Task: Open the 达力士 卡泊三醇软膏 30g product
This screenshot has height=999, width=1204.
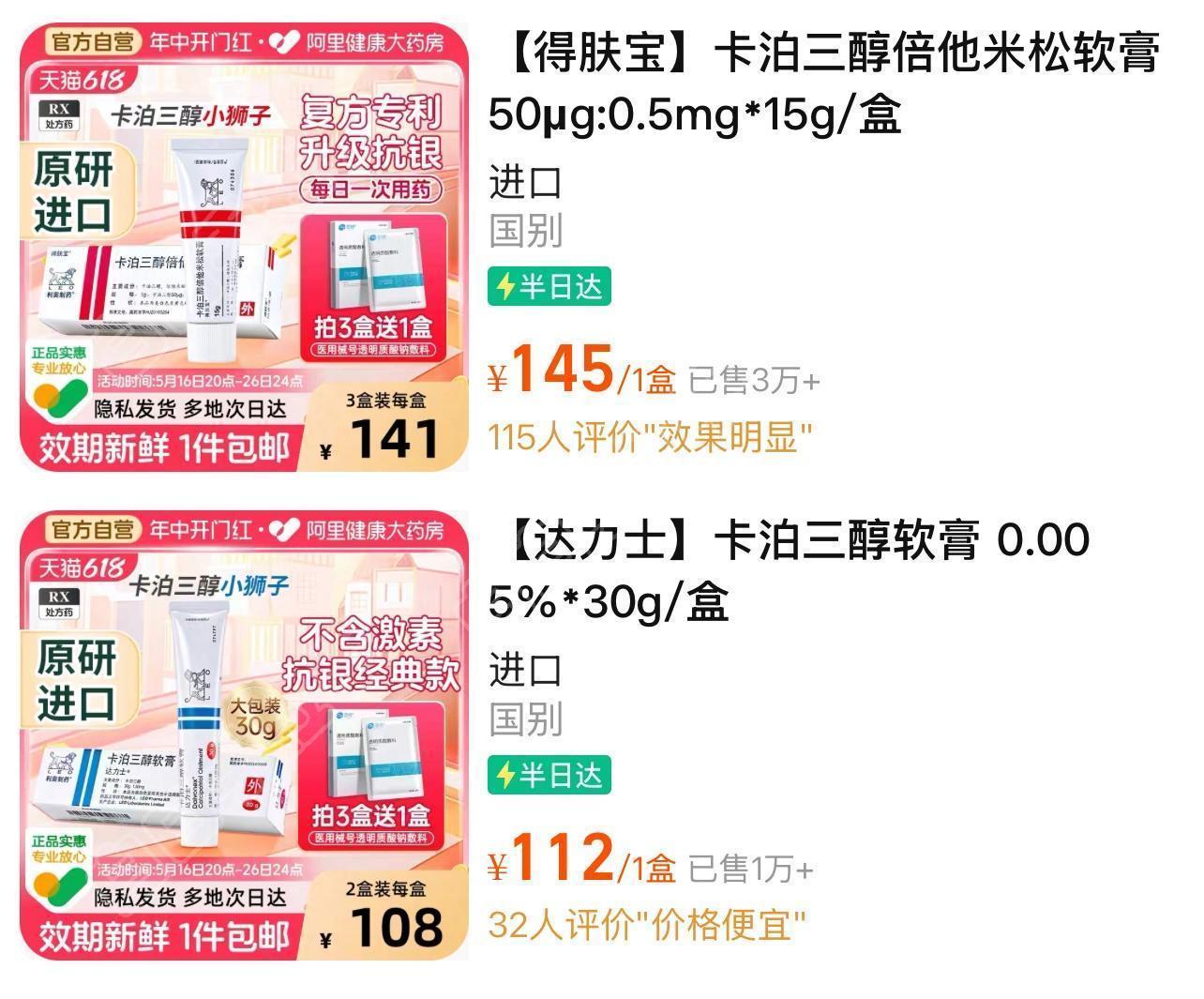Action: point(788,570)
